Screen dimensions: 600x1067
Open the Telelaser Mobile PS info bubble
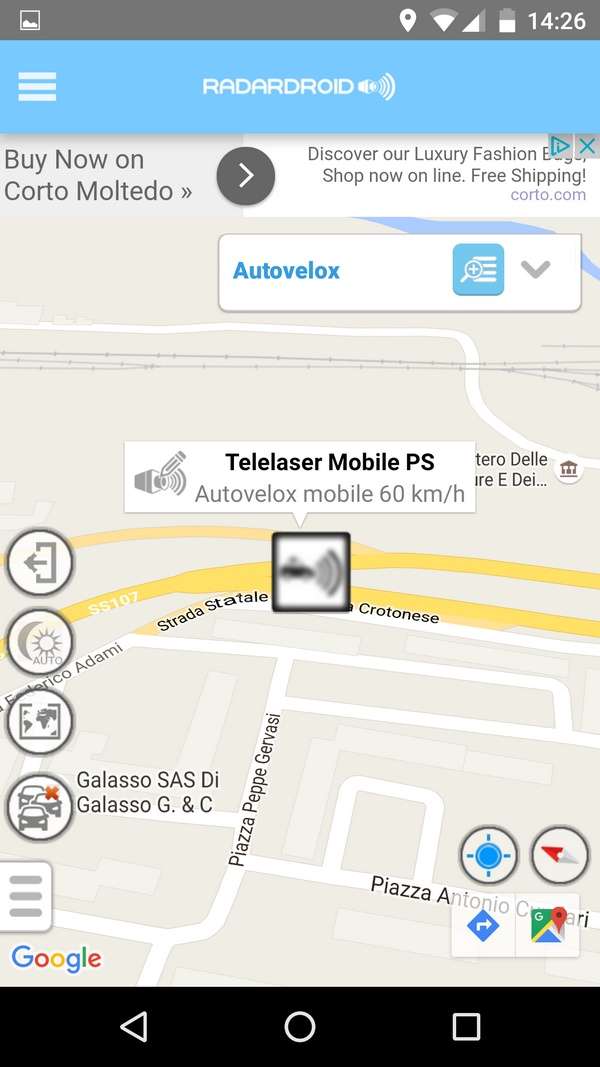point(300,477)
